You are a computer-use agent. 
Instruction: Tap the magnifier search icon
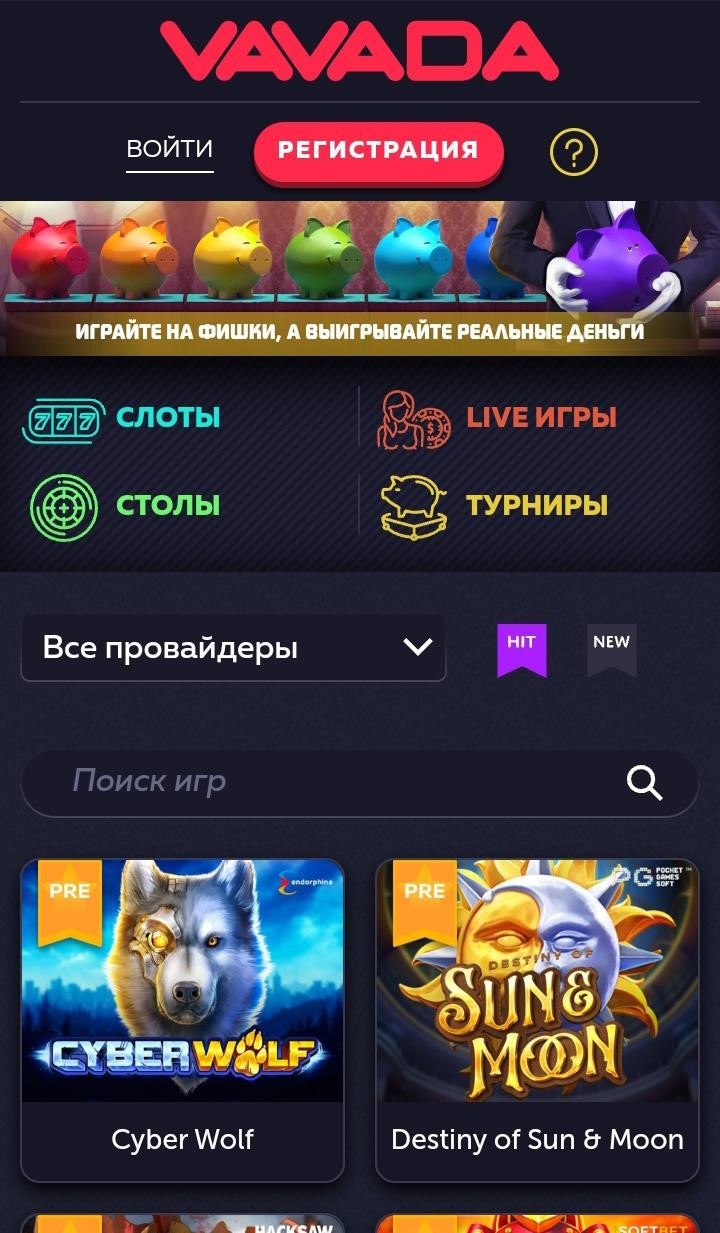point(645,782)
